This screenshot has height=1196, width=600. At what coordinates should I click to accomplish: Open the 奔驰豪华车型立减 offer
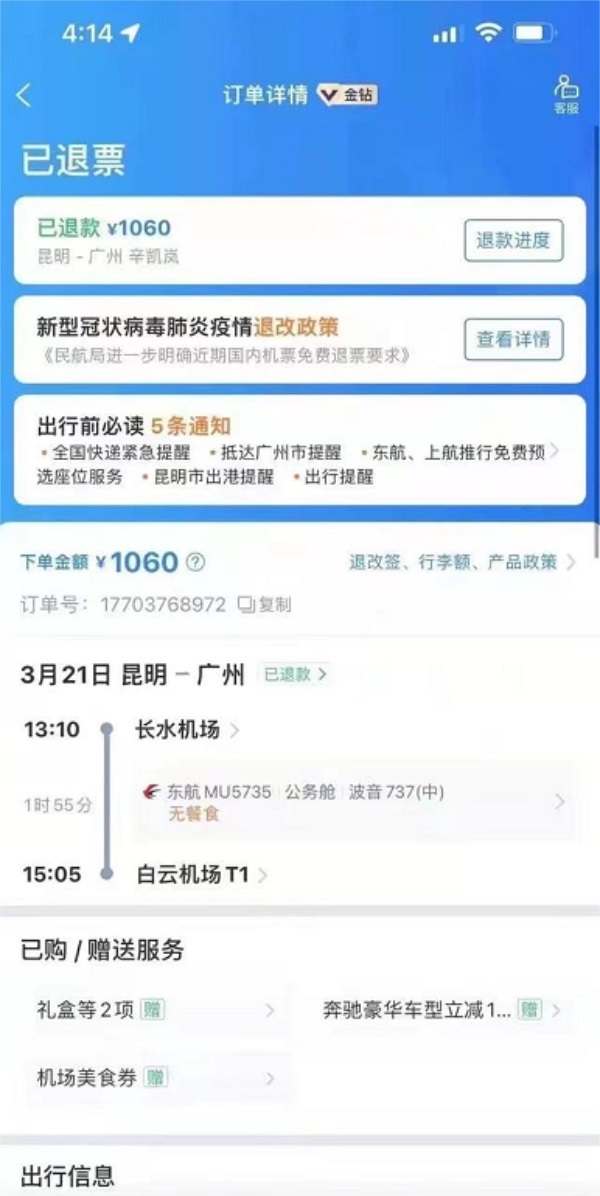click(440, 1010)
